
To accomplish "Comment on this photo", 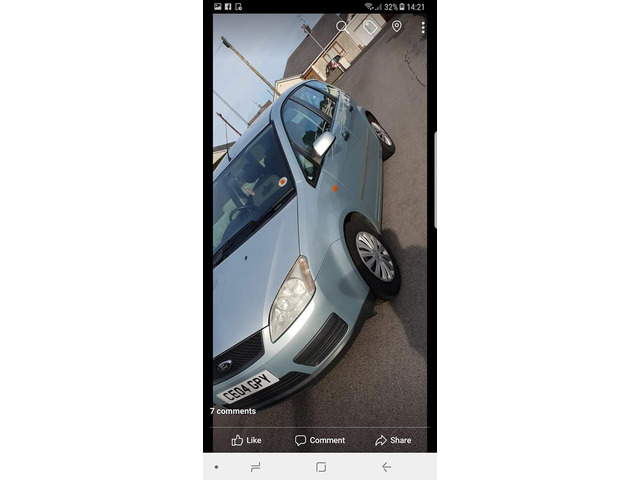I will tap(320, 440).
